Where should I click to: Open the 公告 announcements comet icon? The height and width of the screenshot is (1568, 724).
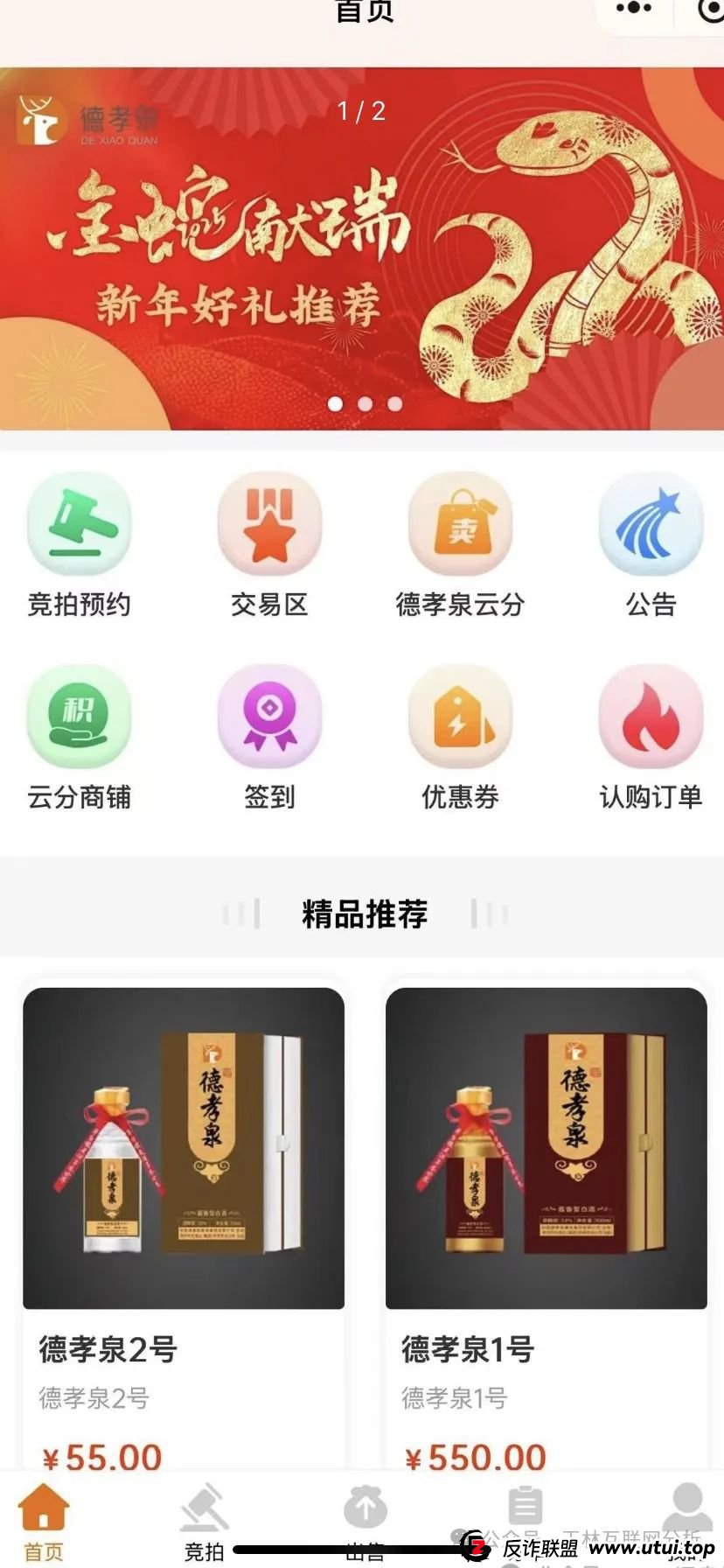(x=651, y=525)
